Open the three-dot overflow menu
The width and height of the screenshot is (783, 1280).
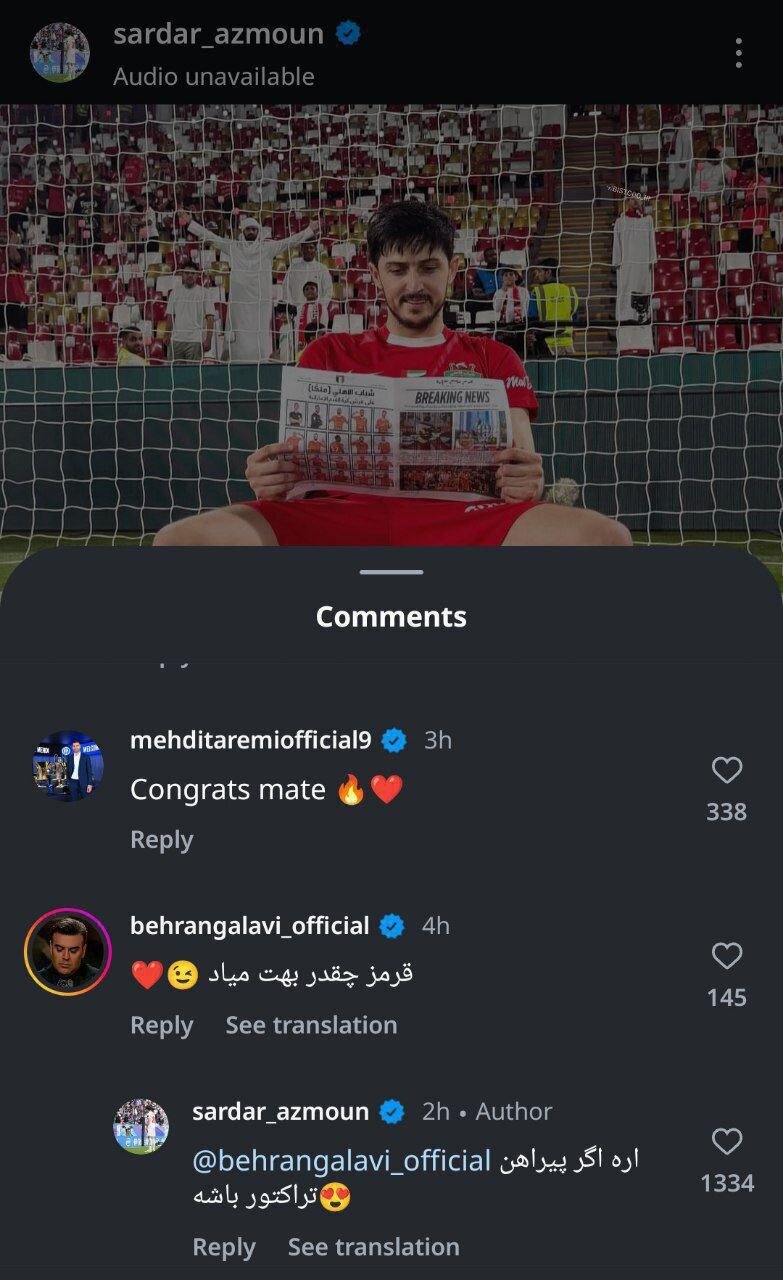pos(738,53)
